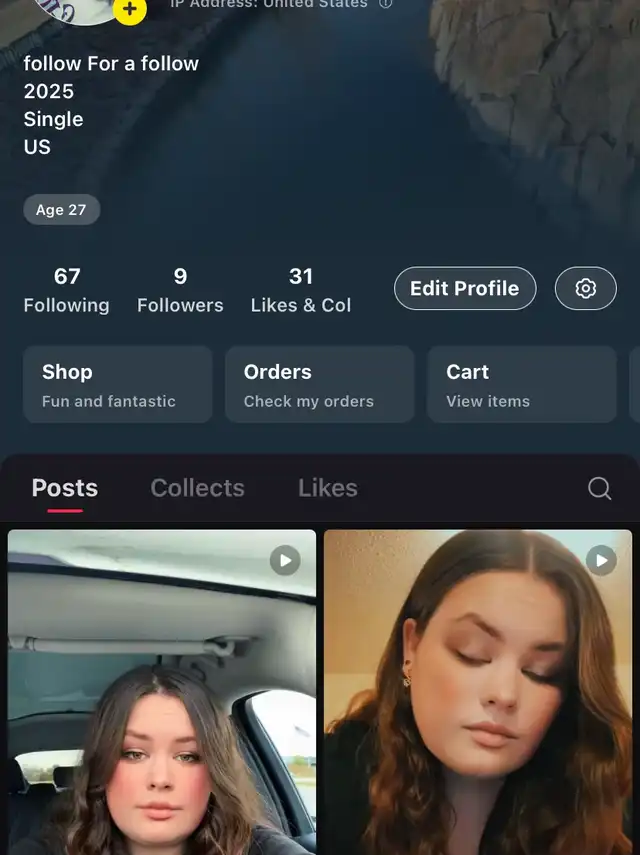Switch to the Collects tab
Image resolution: width=640 pixels, height=855 pixels.
(x=197, y=488)
